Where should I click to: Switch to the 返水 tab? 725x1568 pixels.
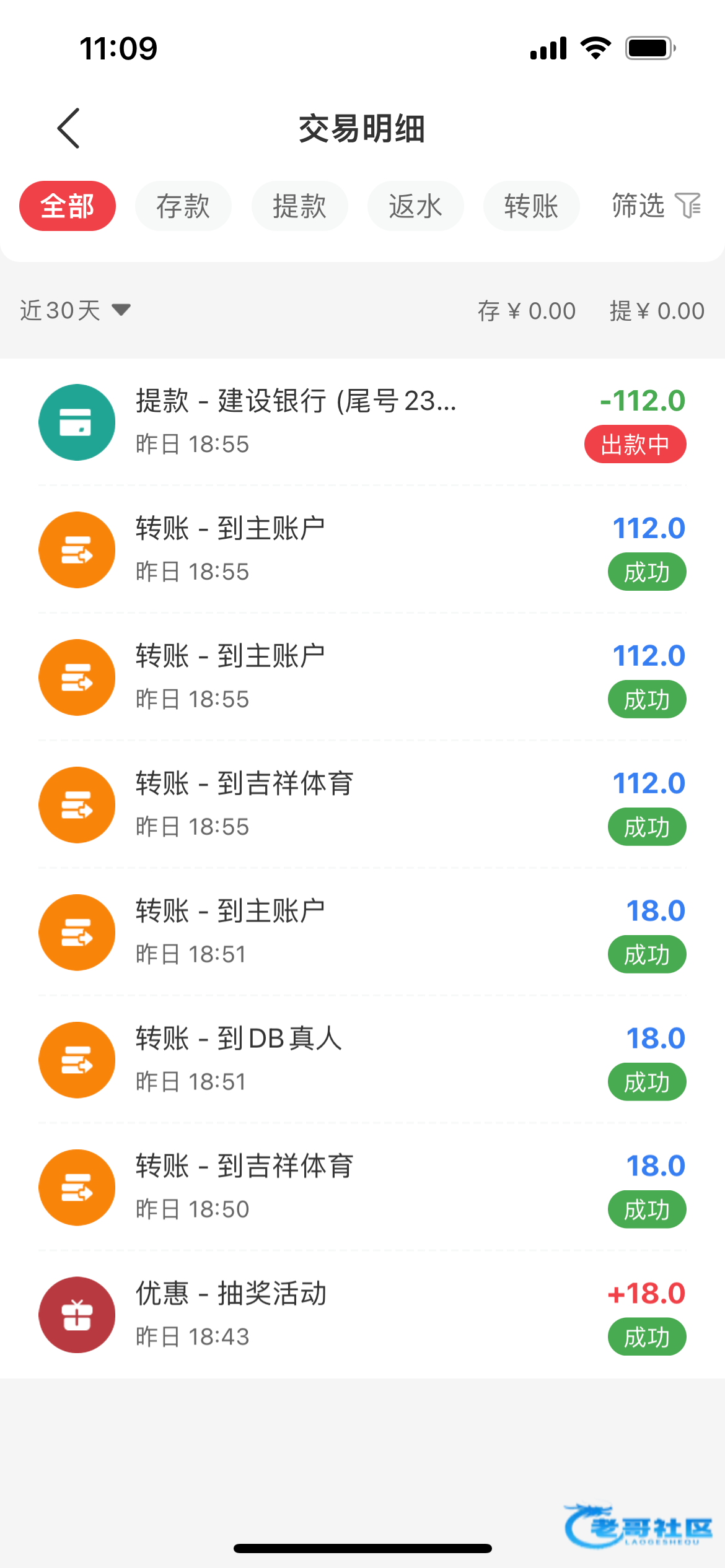click(415, 206)
